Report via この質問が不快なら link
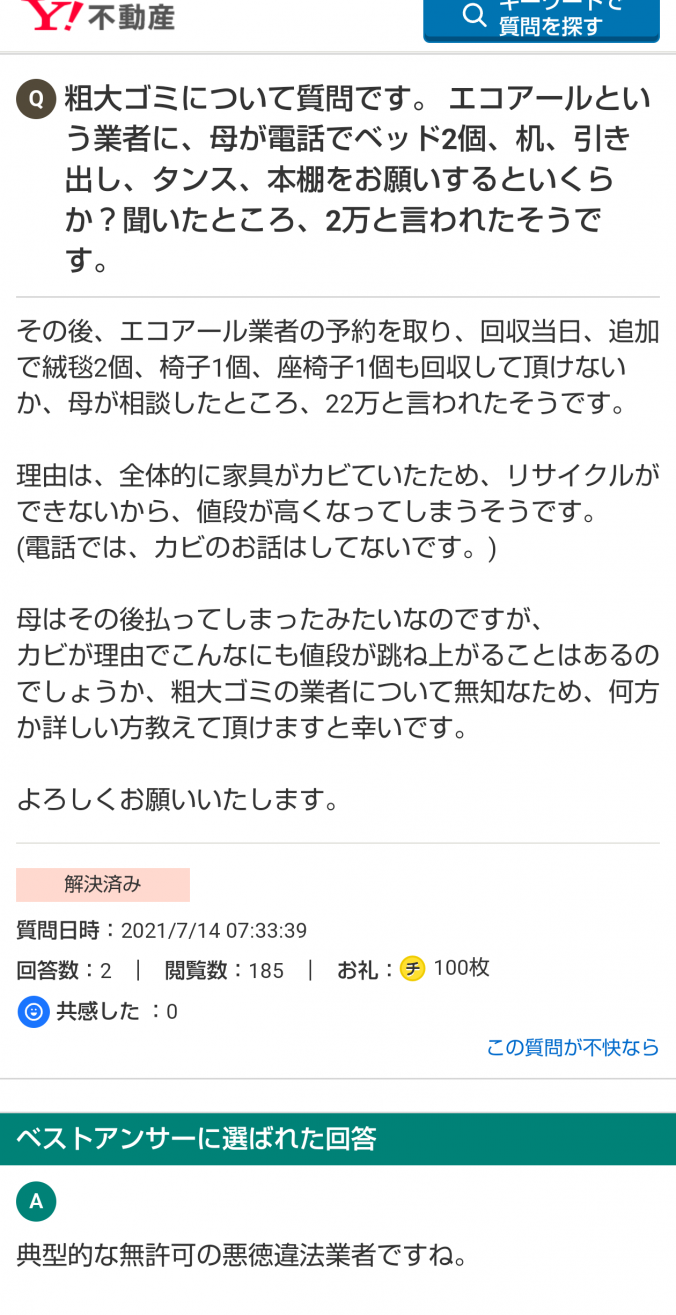 click(x=572, y=1047)
